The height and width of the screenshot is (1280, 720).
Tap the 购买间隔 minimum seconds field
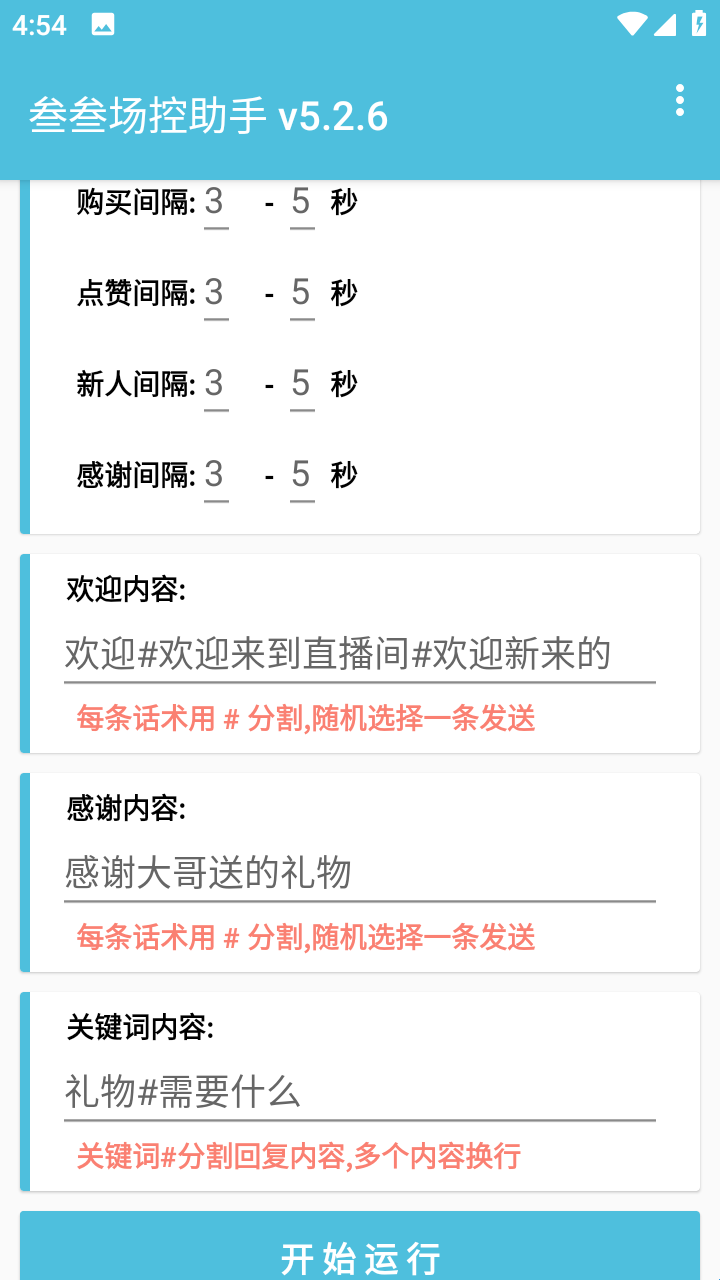pos(216,203)
